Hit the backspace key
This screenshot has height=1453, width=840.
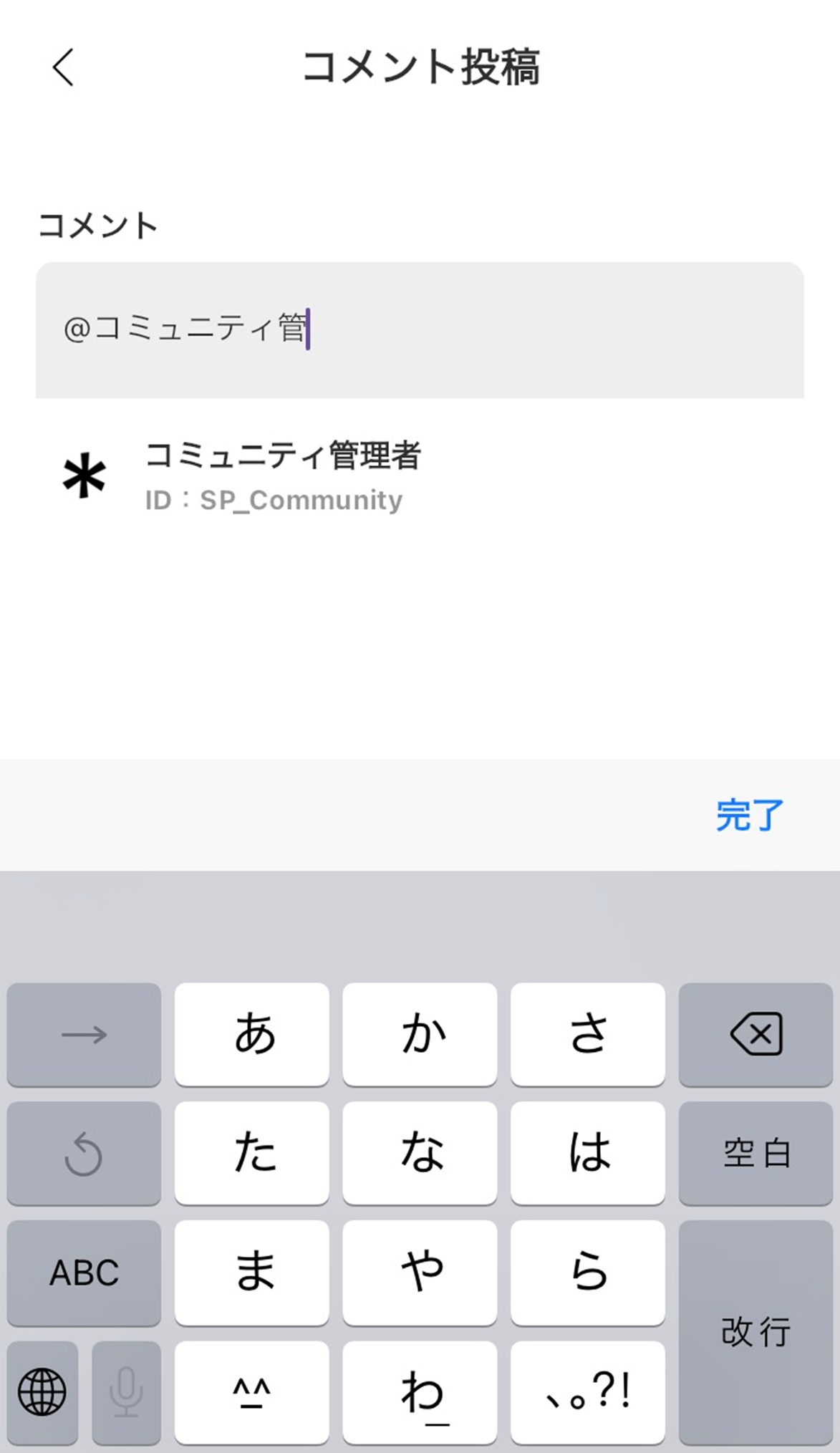[755, 1034]
